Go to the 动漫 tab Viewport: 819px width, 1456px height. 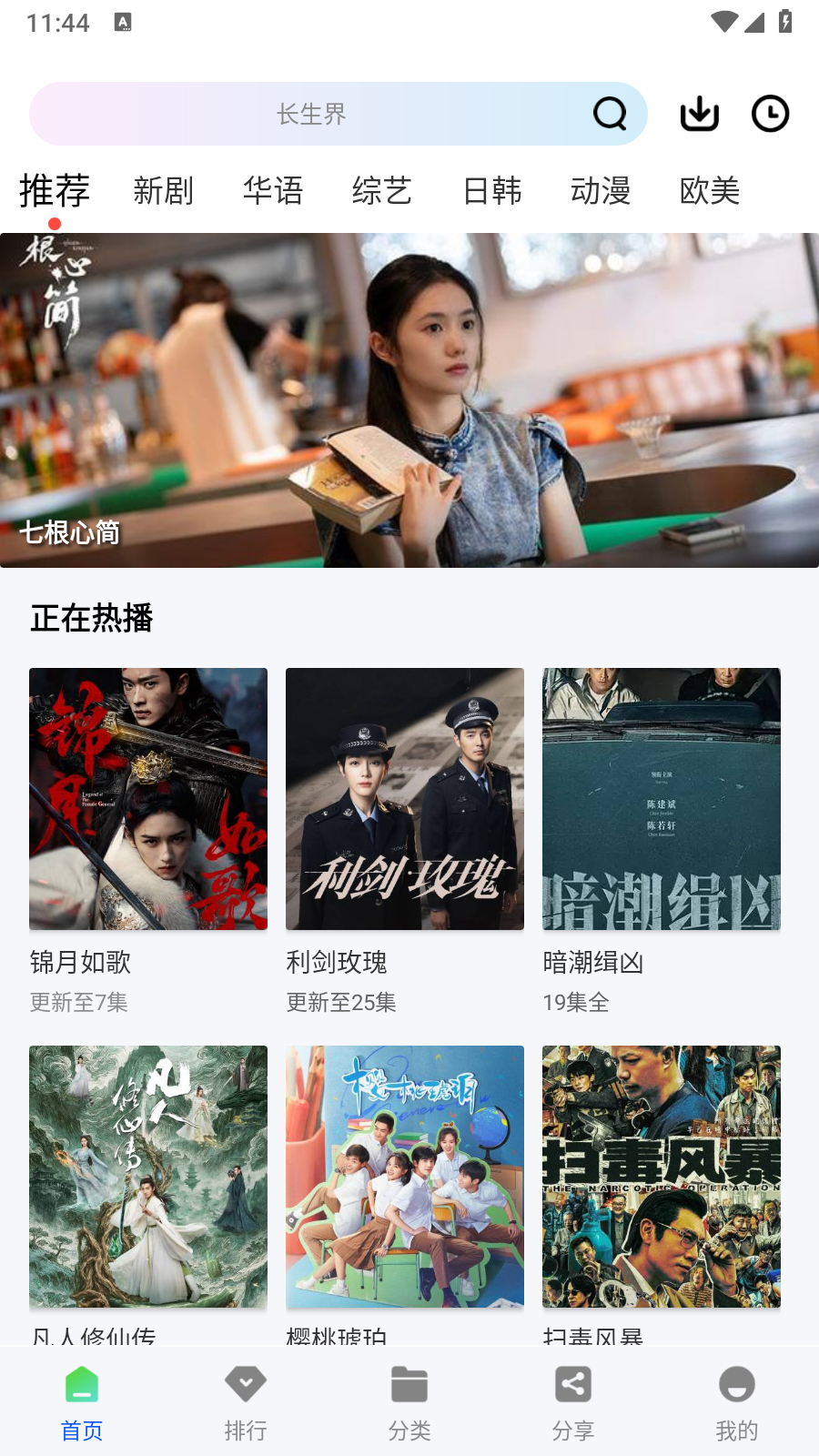[x=601, y=191]
